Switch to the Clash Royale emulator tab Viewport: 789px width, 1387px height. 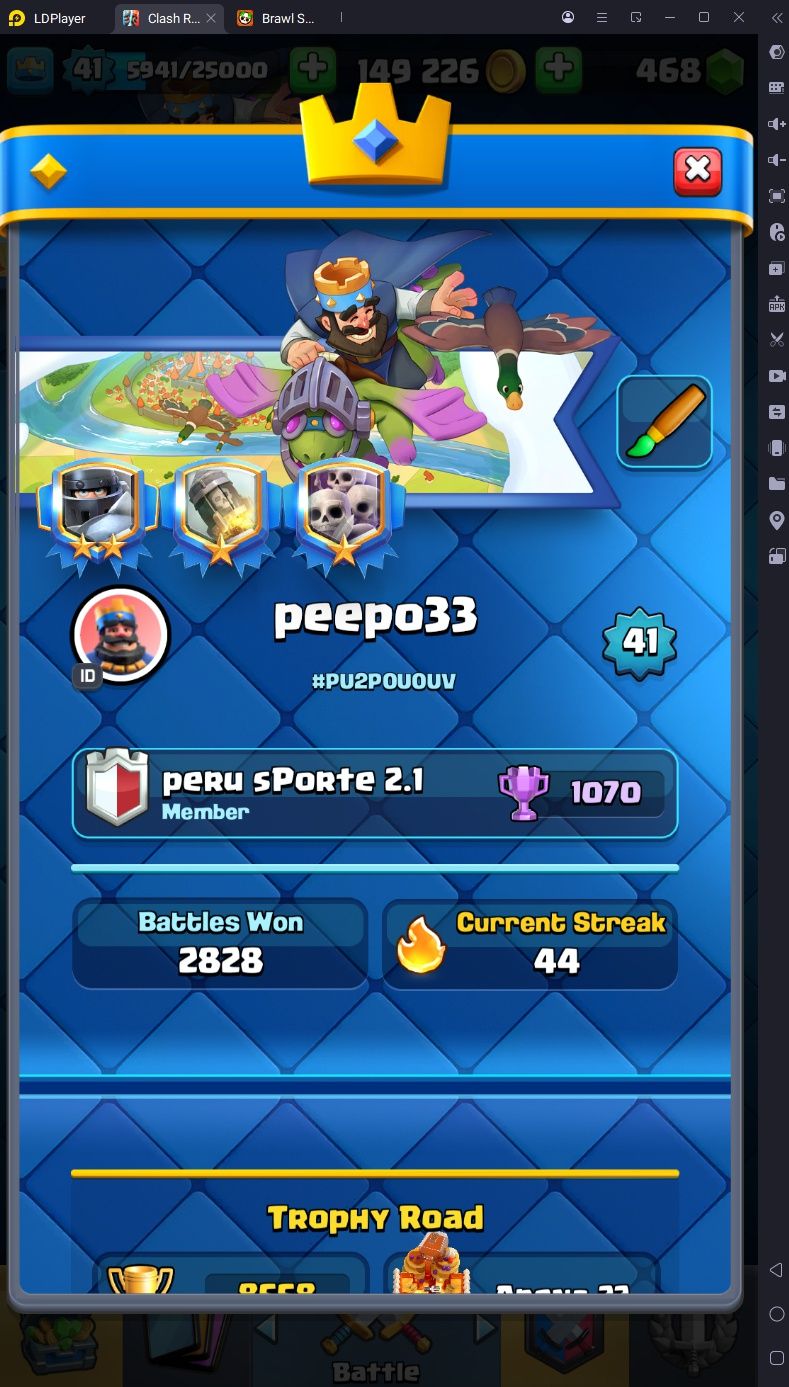(165, 18)
